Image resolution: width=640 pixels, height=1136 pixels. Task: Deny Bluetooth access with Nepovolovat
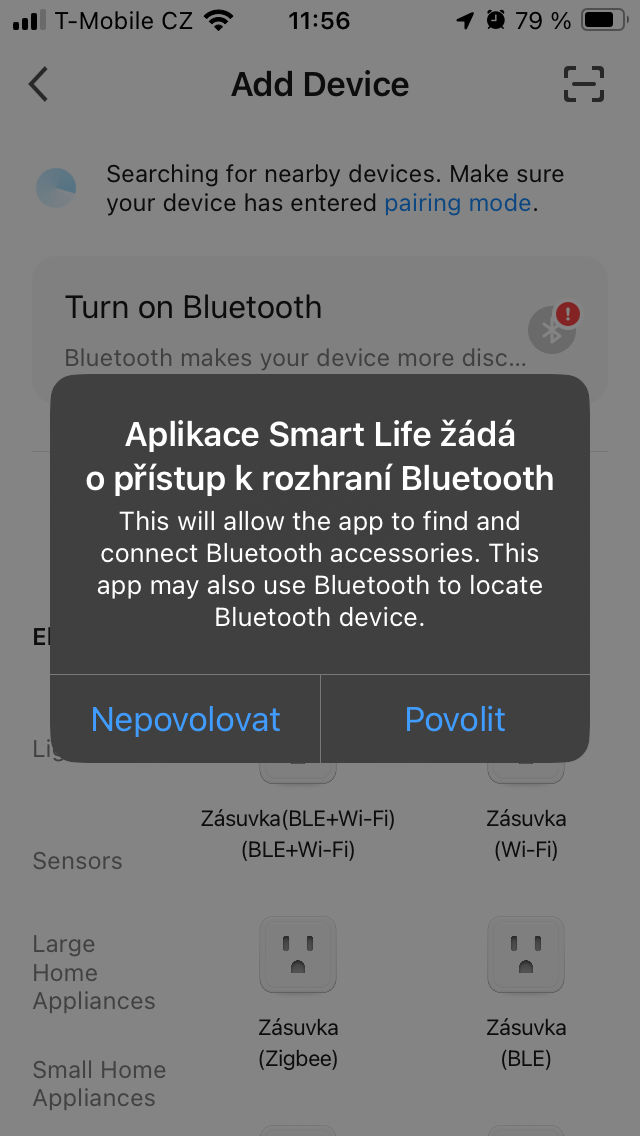pos(186,719)
